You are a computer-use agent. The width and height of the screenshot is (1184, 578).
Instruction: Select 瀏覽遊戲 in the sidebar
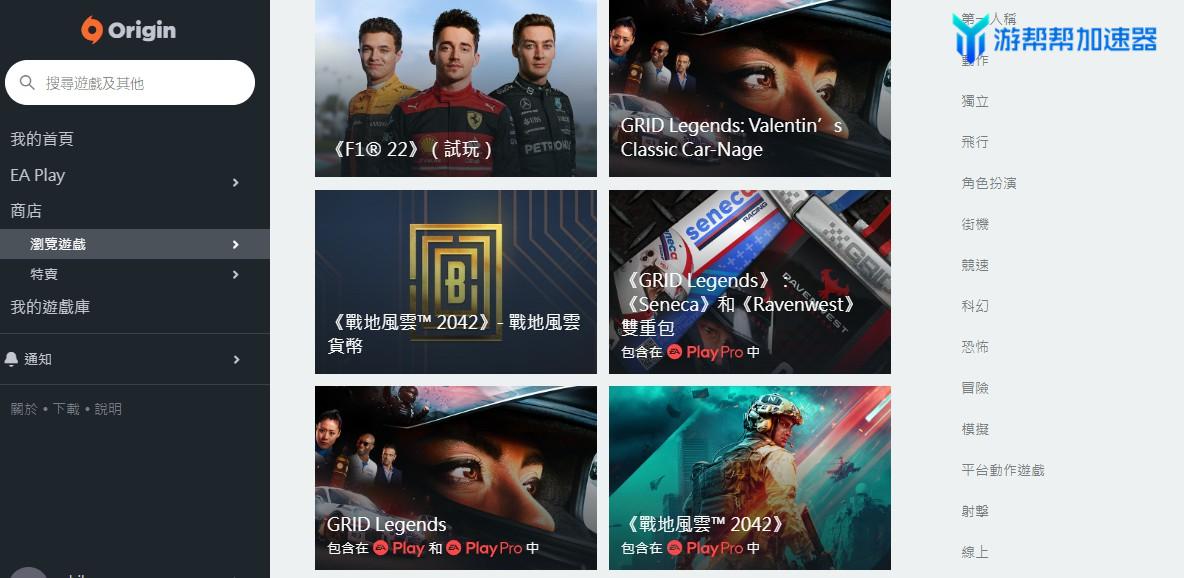pyautogui.click(x=58, y=244)
